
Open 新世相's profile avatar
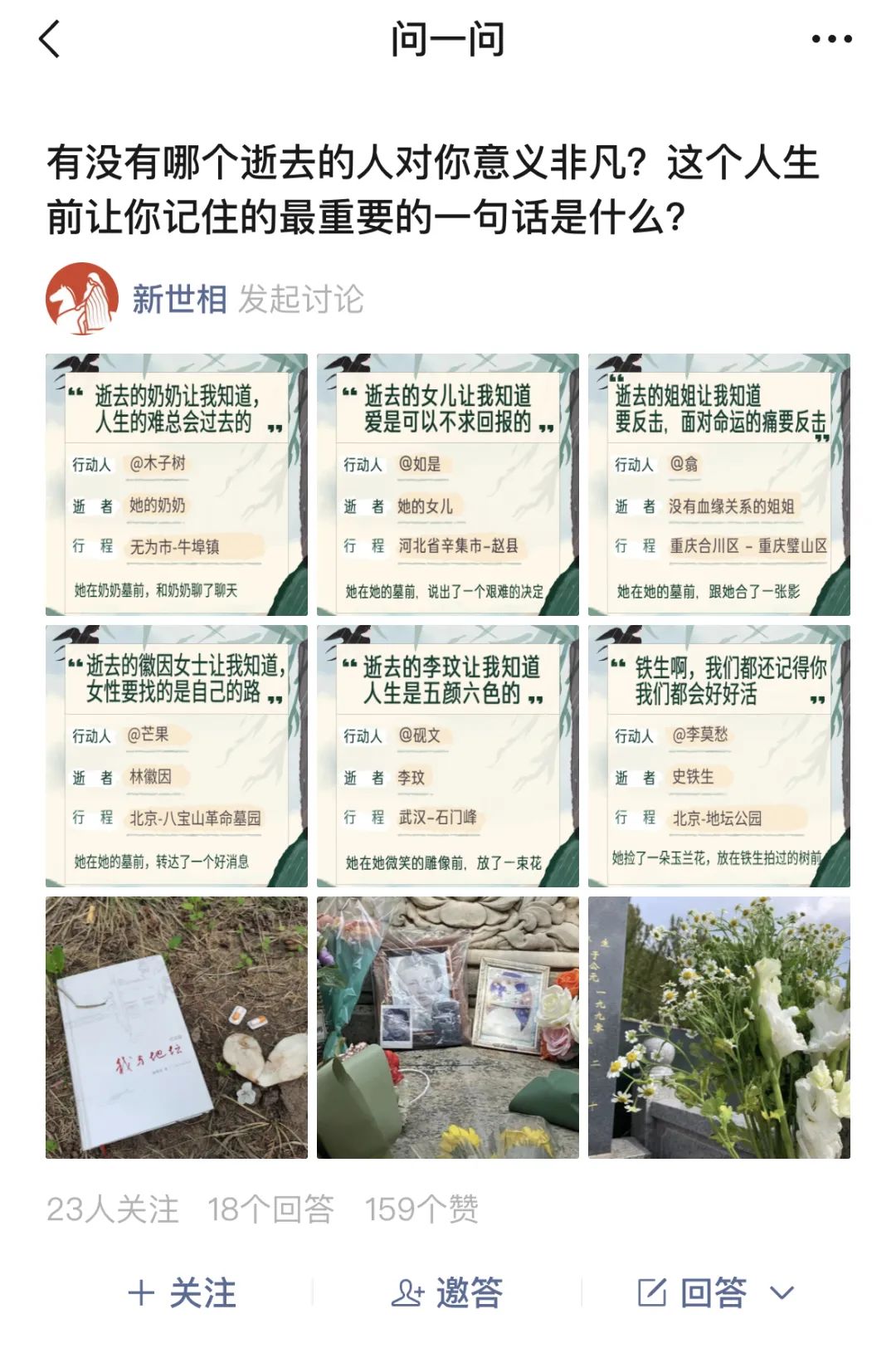[81, 299]
